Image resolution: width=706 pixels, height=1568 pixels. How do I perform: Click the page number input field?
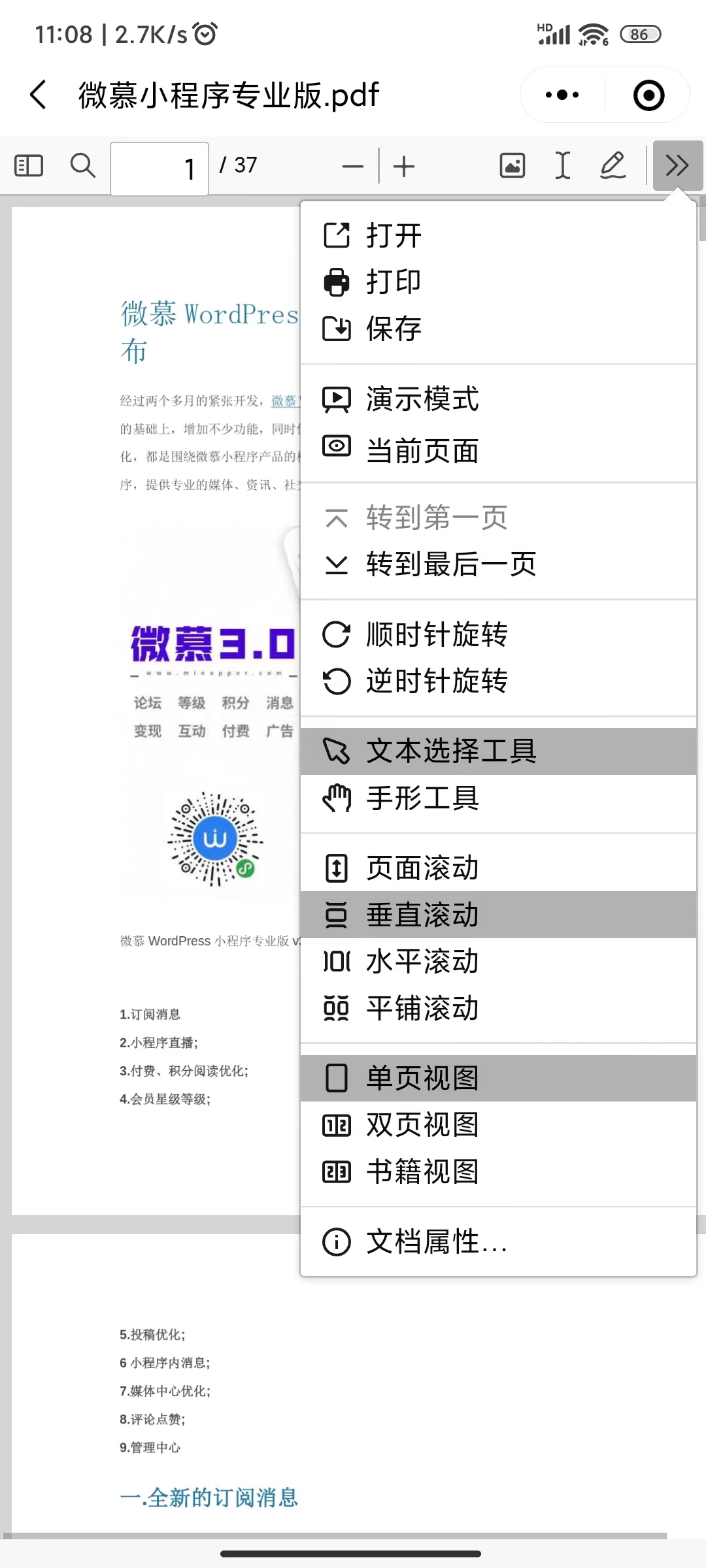point(159,169)
